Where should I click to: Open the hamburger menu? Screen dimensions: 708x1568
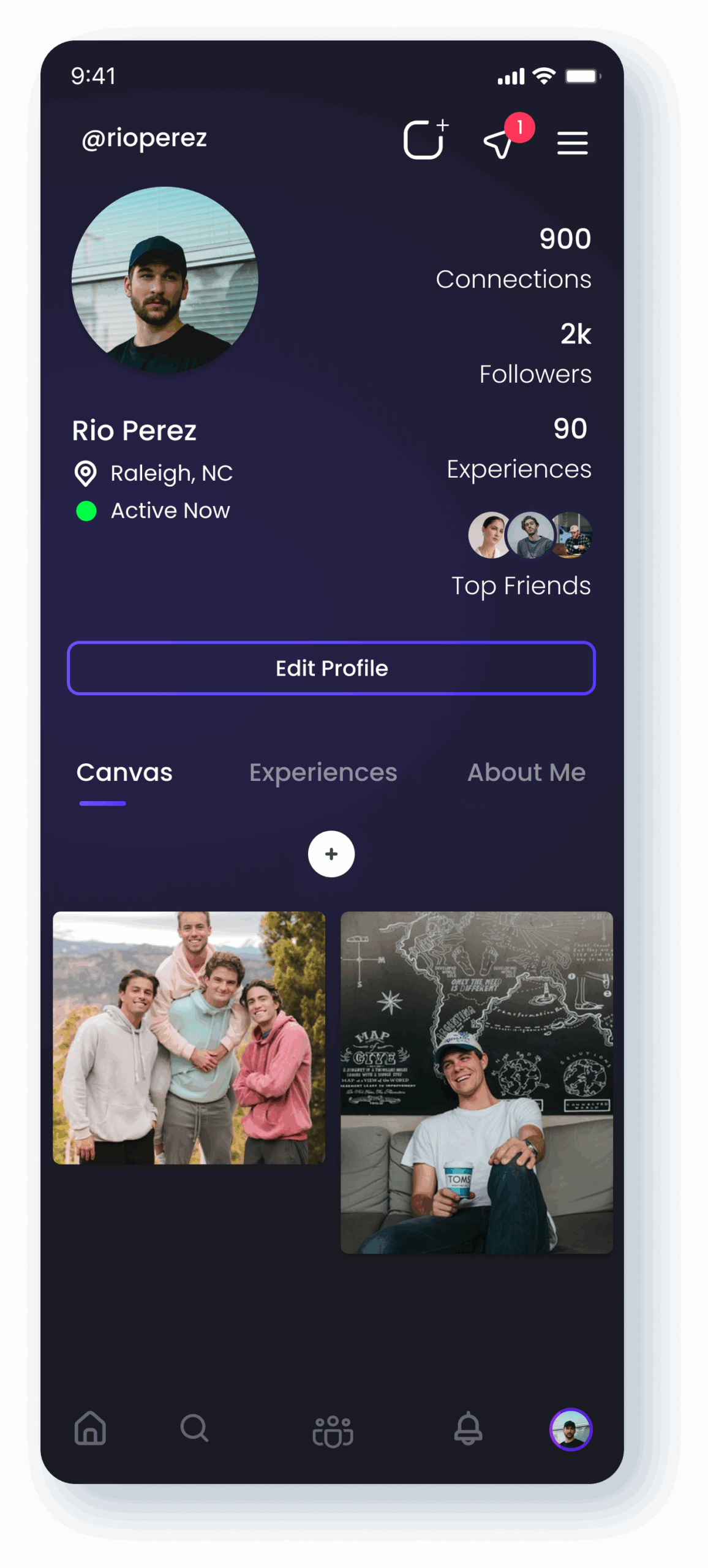pyautogui.click(x=572, y=143)
